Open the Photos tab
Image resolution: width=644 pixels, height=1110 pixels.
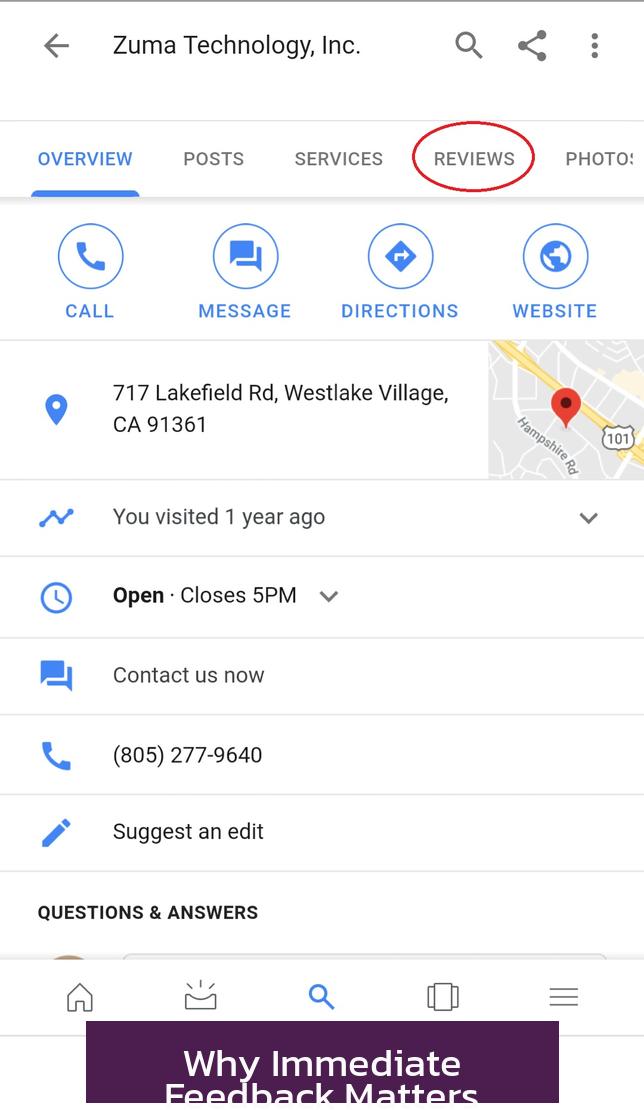(x=598, y=159)
